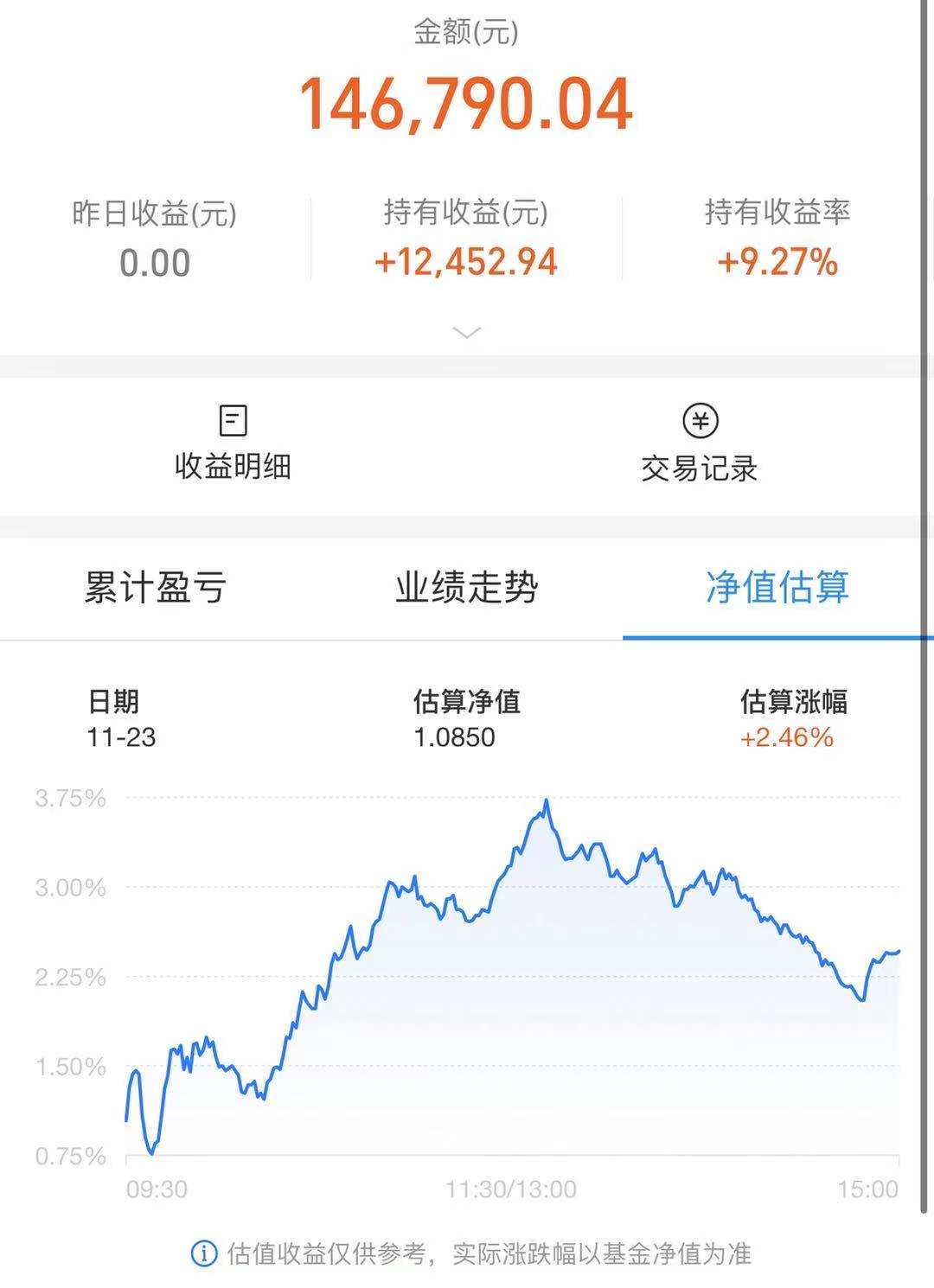Expand the holdings details chevron

click(467, 333)
